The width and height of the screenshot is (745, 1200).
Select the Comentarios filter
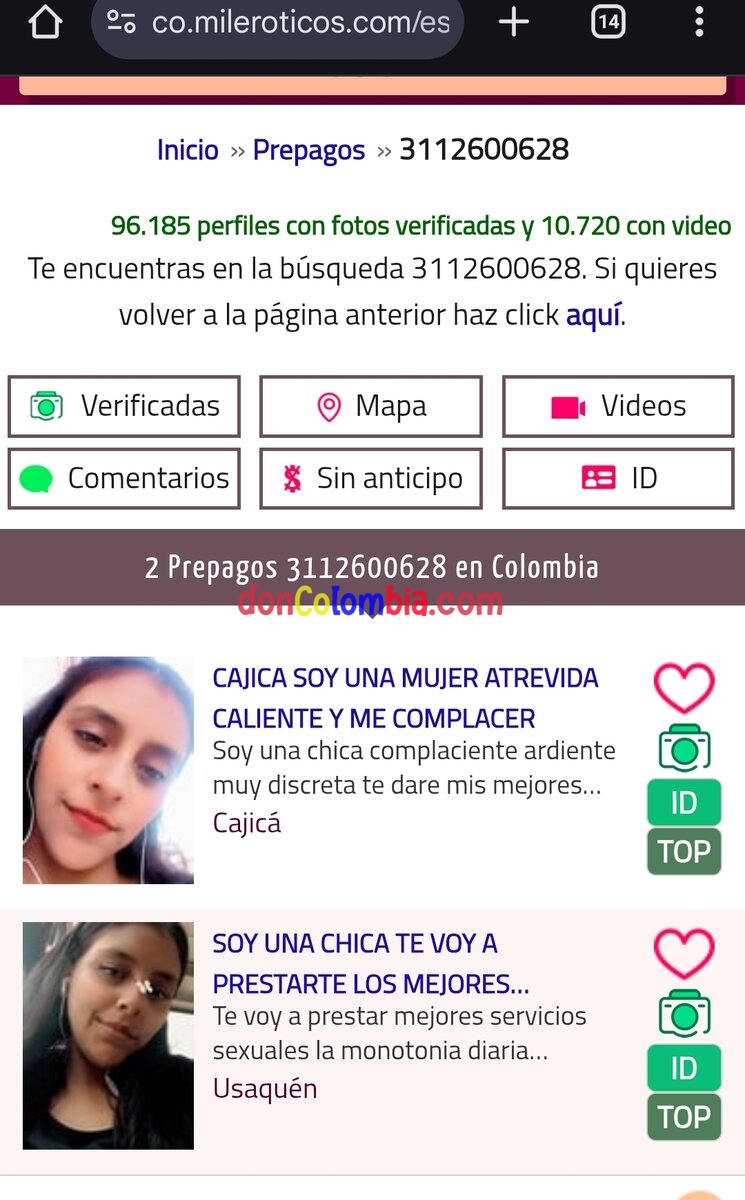coord(124,478)
